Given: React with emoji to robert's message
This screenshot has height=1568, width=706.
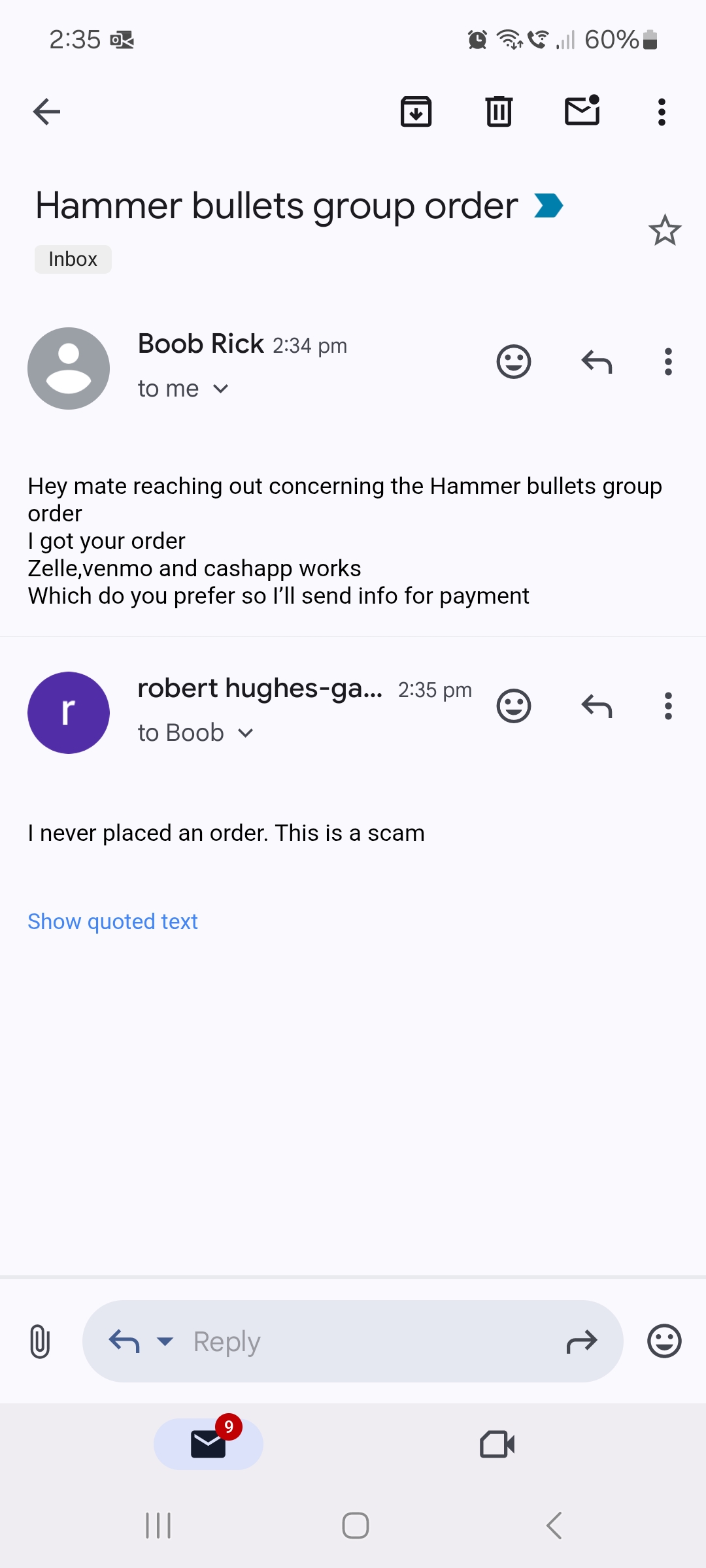Looking at the screenshot, I should click(x=514, y=706).
